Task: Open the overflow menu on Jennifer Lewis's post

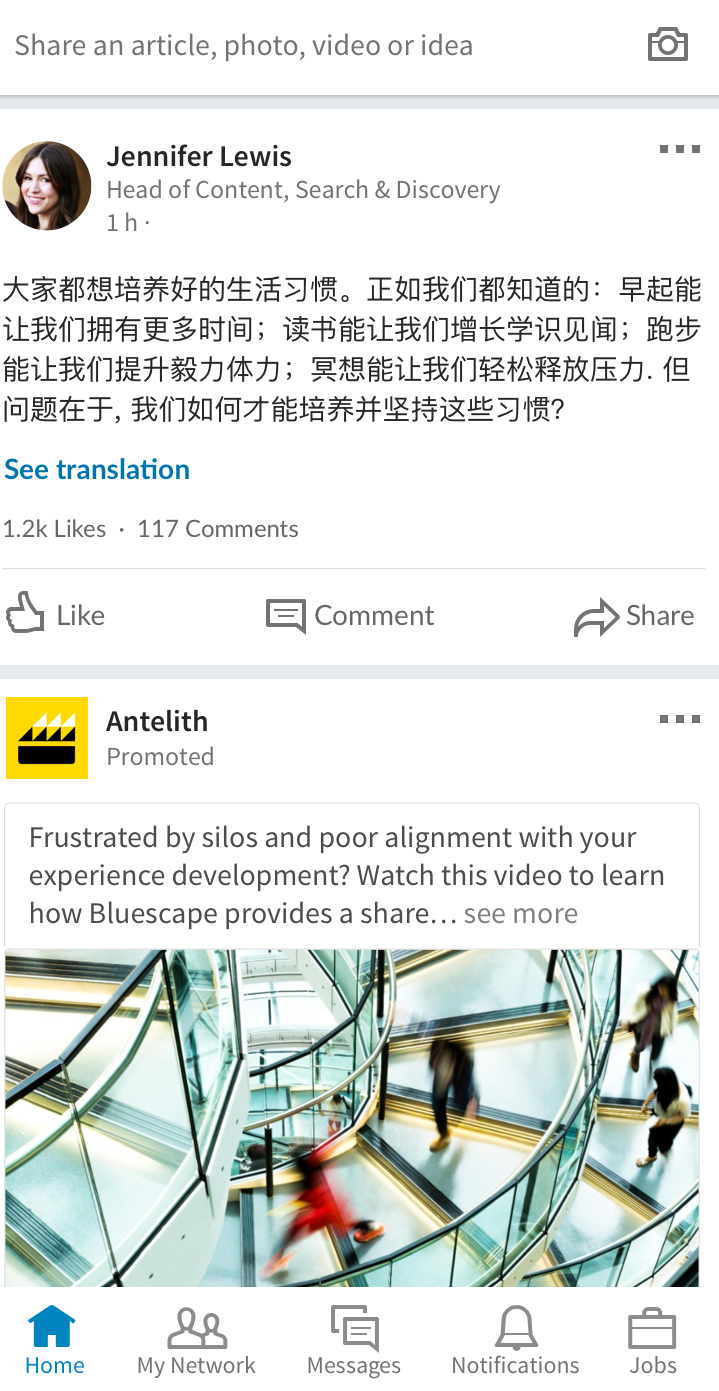Action: [x=680, y=150]
